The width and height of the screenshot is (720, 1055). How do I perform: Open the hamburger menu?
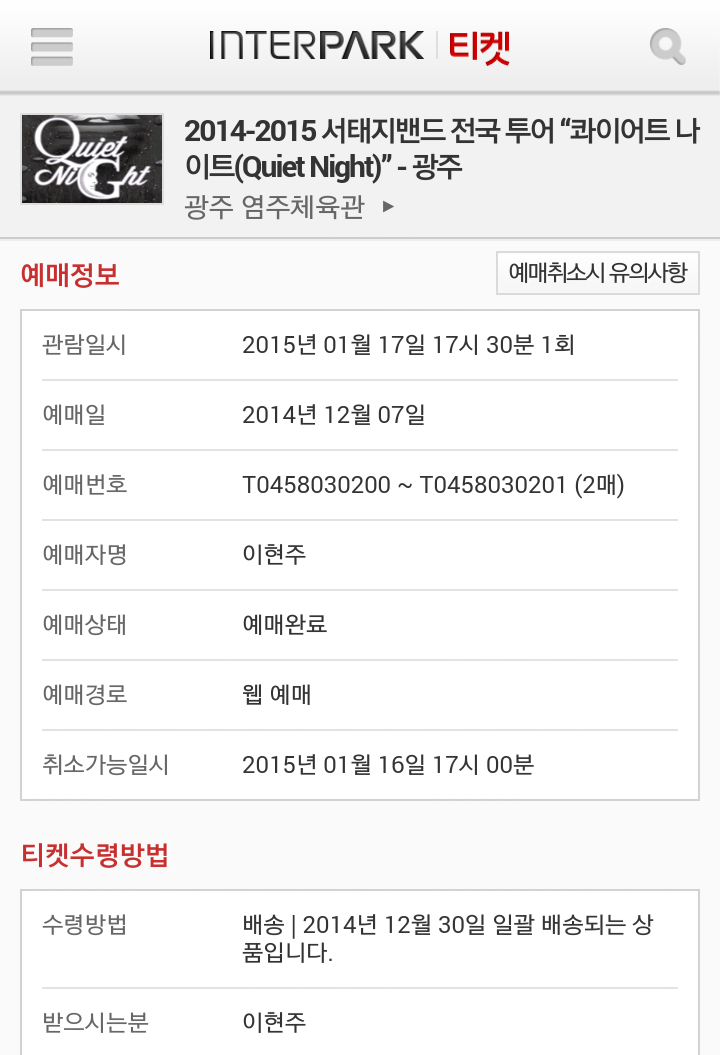click(x=52, y=46)
